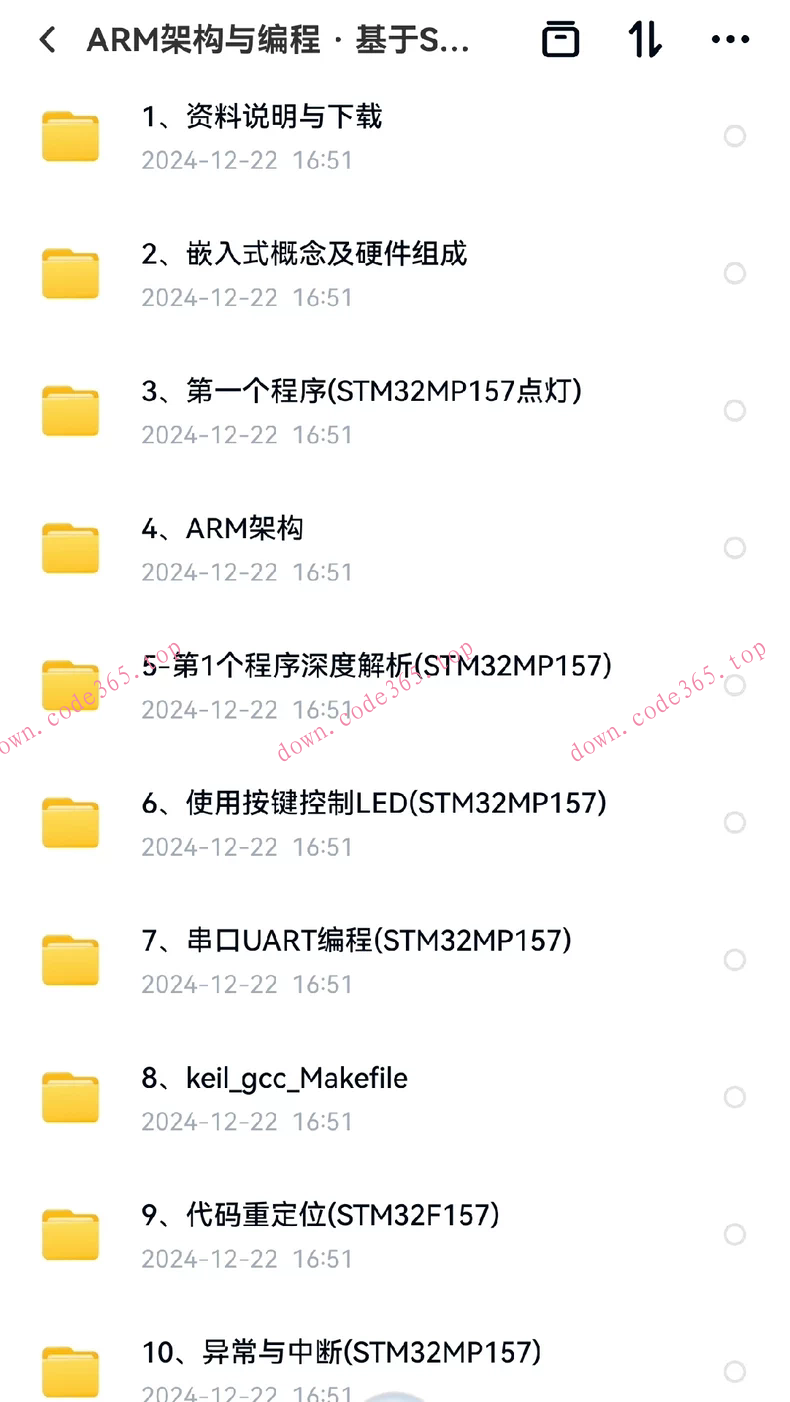Go back using the top-left back arrow
Screen dimensions: 790x1402
click(x=47, y=38)
